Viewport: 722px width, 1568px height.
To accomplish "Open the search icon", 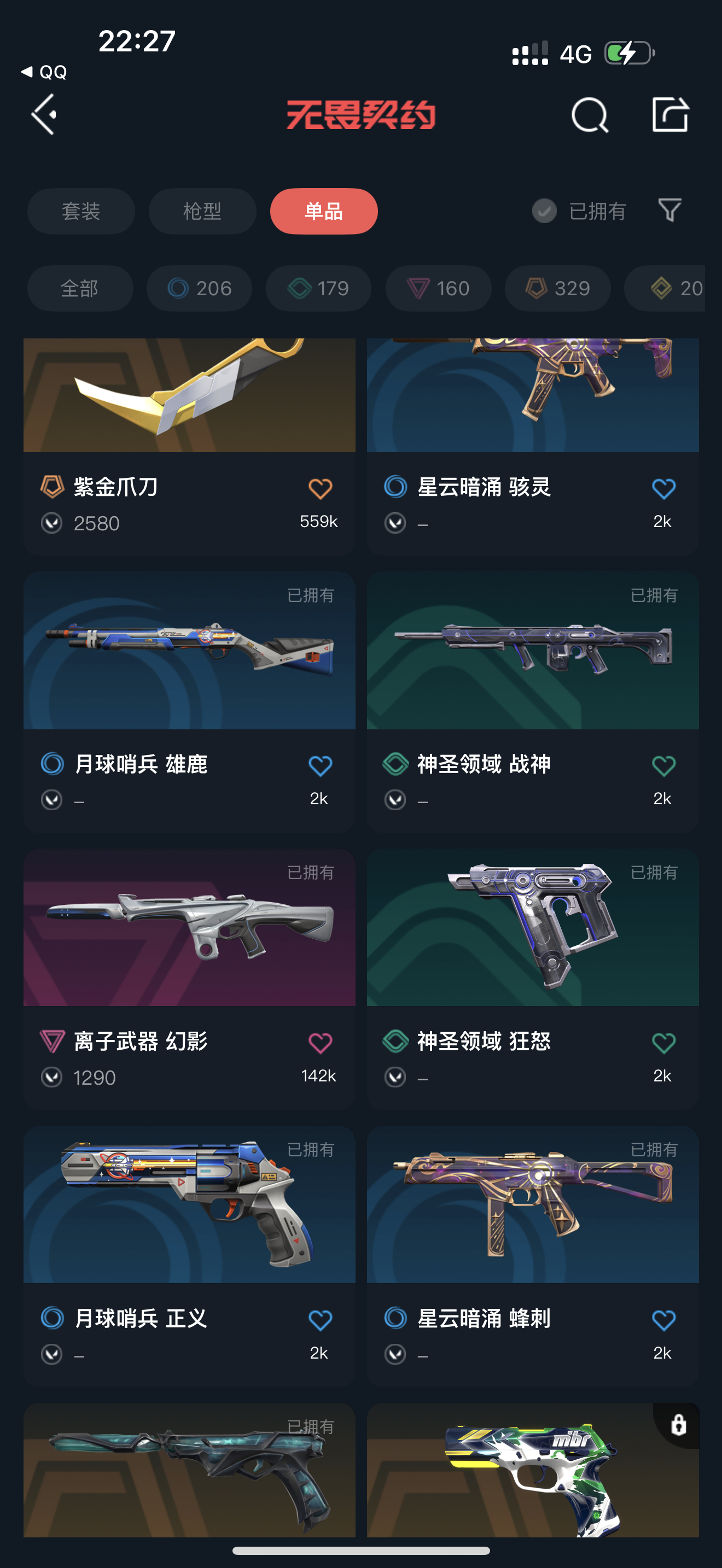I will coord(589,114).
